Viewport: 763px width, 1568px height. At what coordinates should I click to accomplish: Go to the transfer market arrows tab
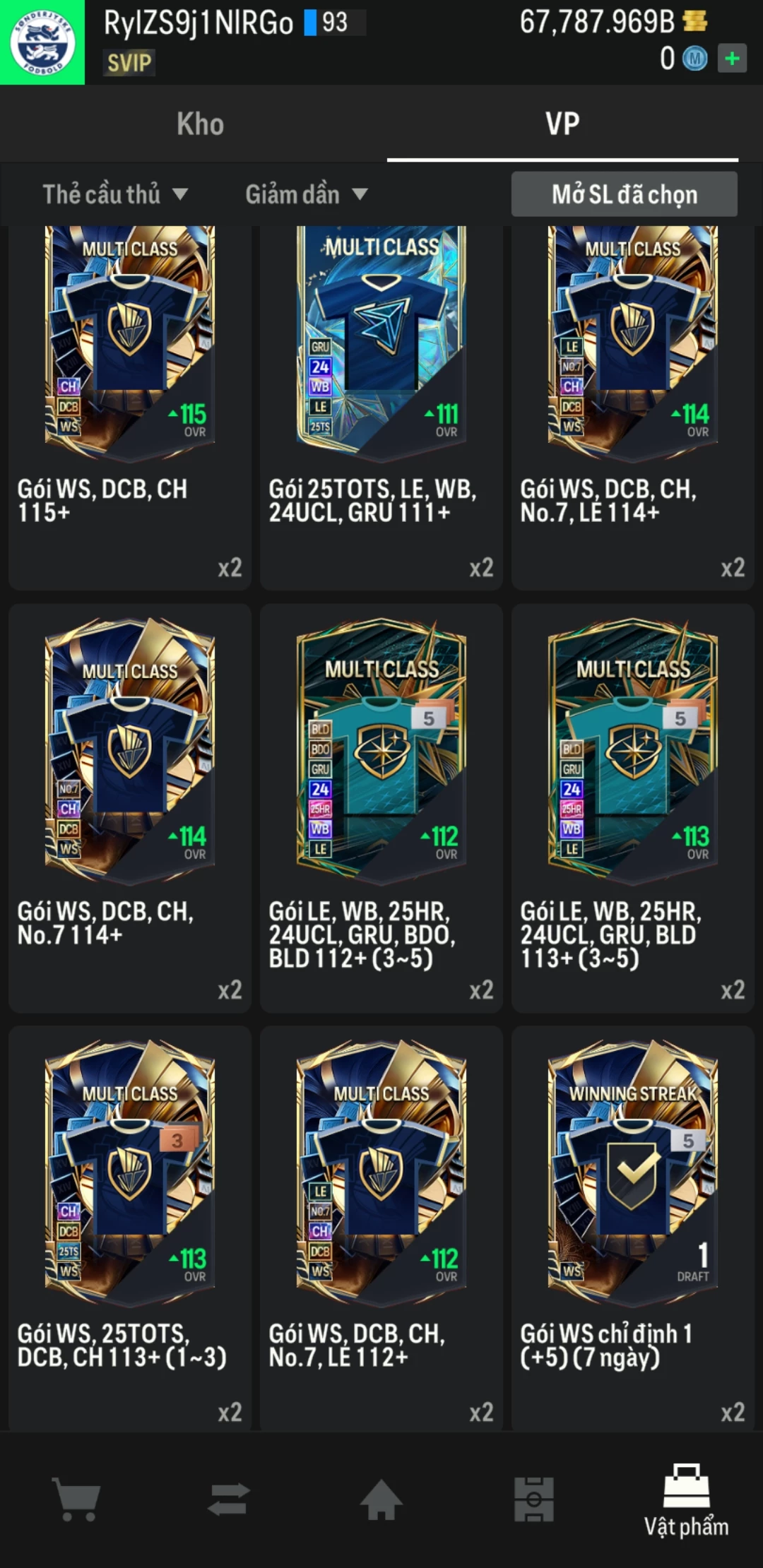pyautogui.click(x=229, y=1499)
